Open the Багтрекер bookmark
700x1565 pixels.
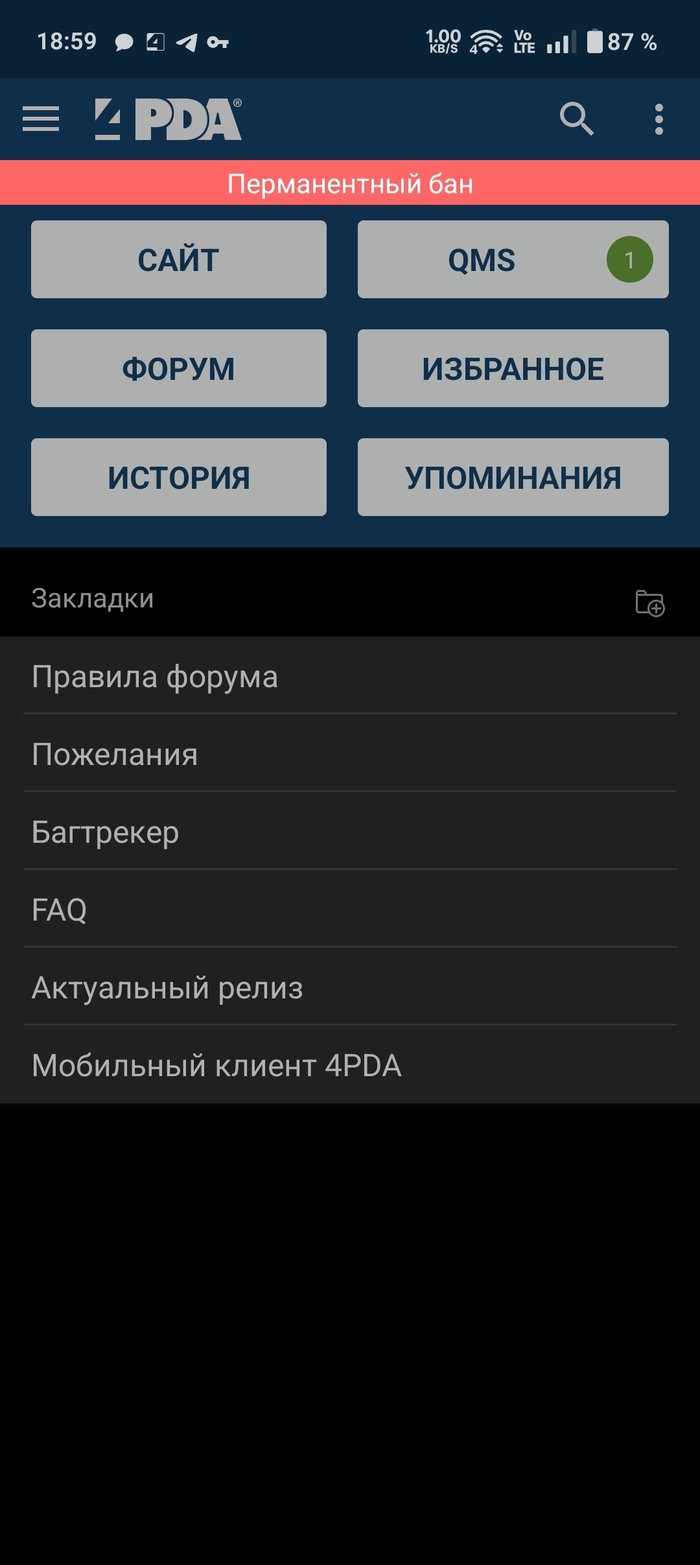(105, 832)
